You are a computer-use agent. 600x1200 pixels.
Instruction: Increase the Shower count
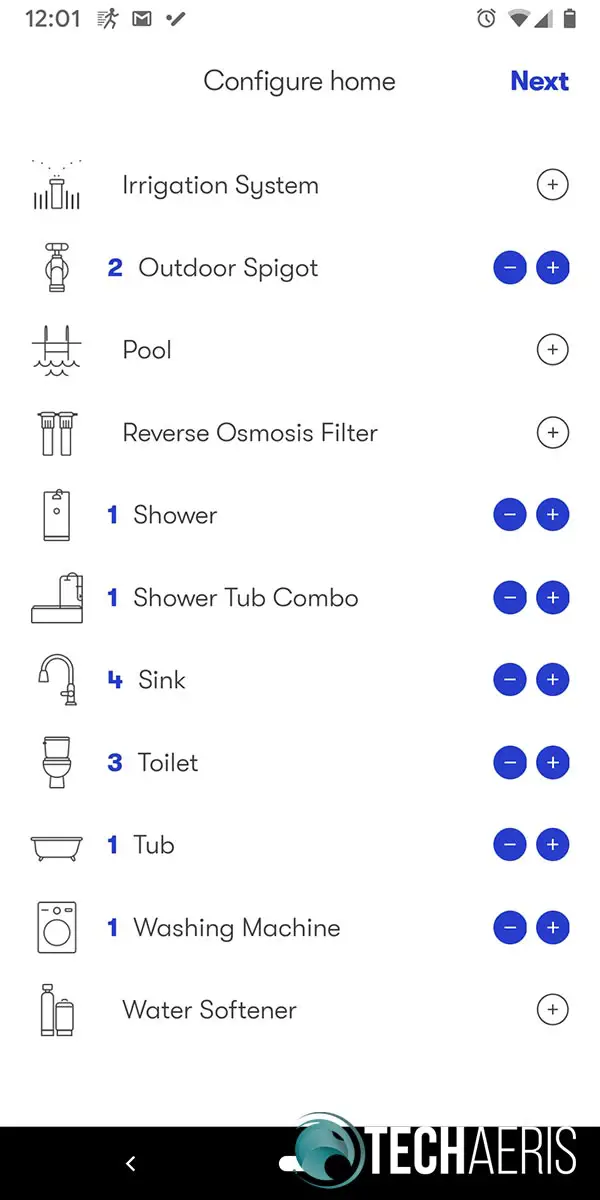click(x=553, y=515)
